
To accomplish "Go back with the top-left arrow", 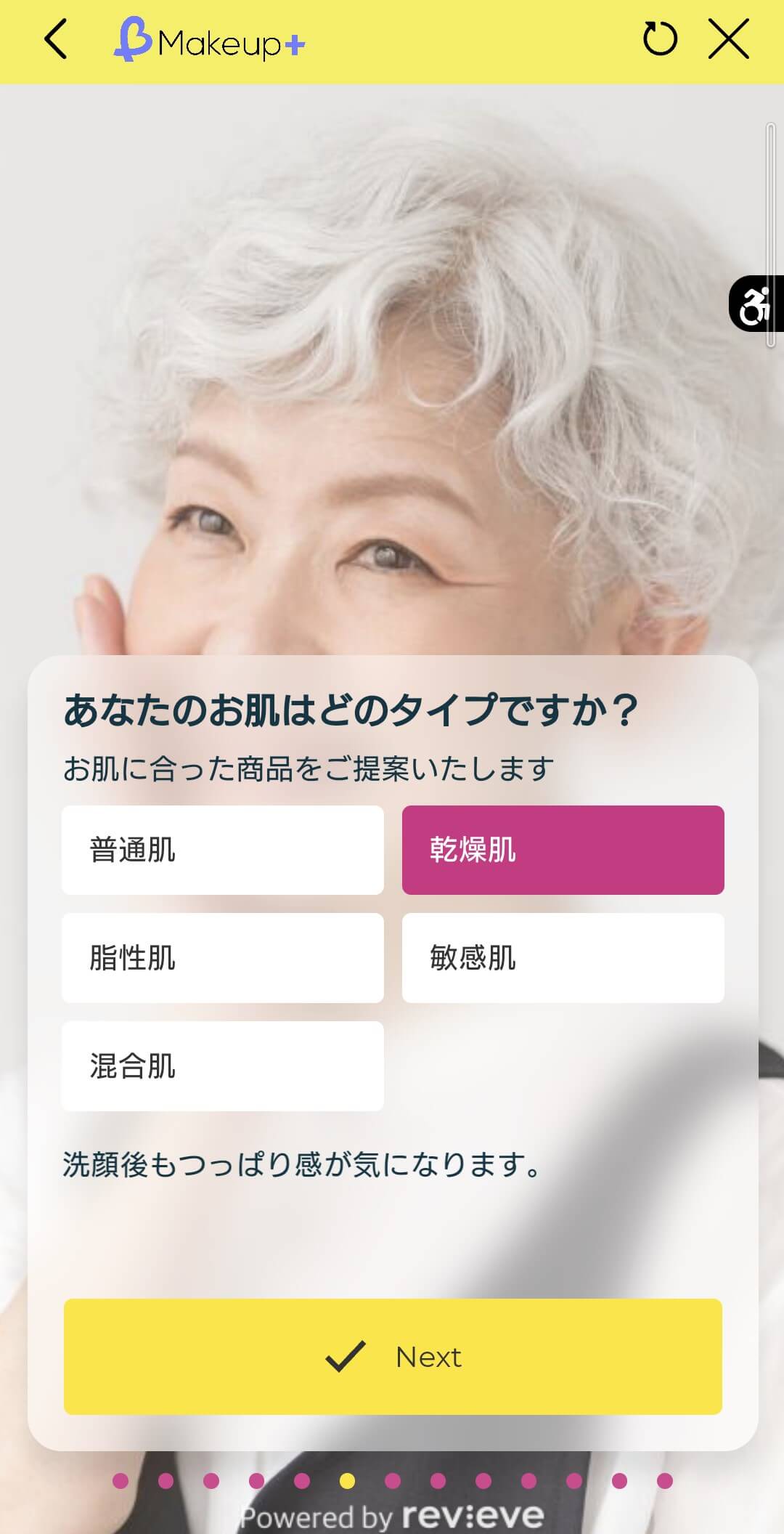I will click(56, 39).
